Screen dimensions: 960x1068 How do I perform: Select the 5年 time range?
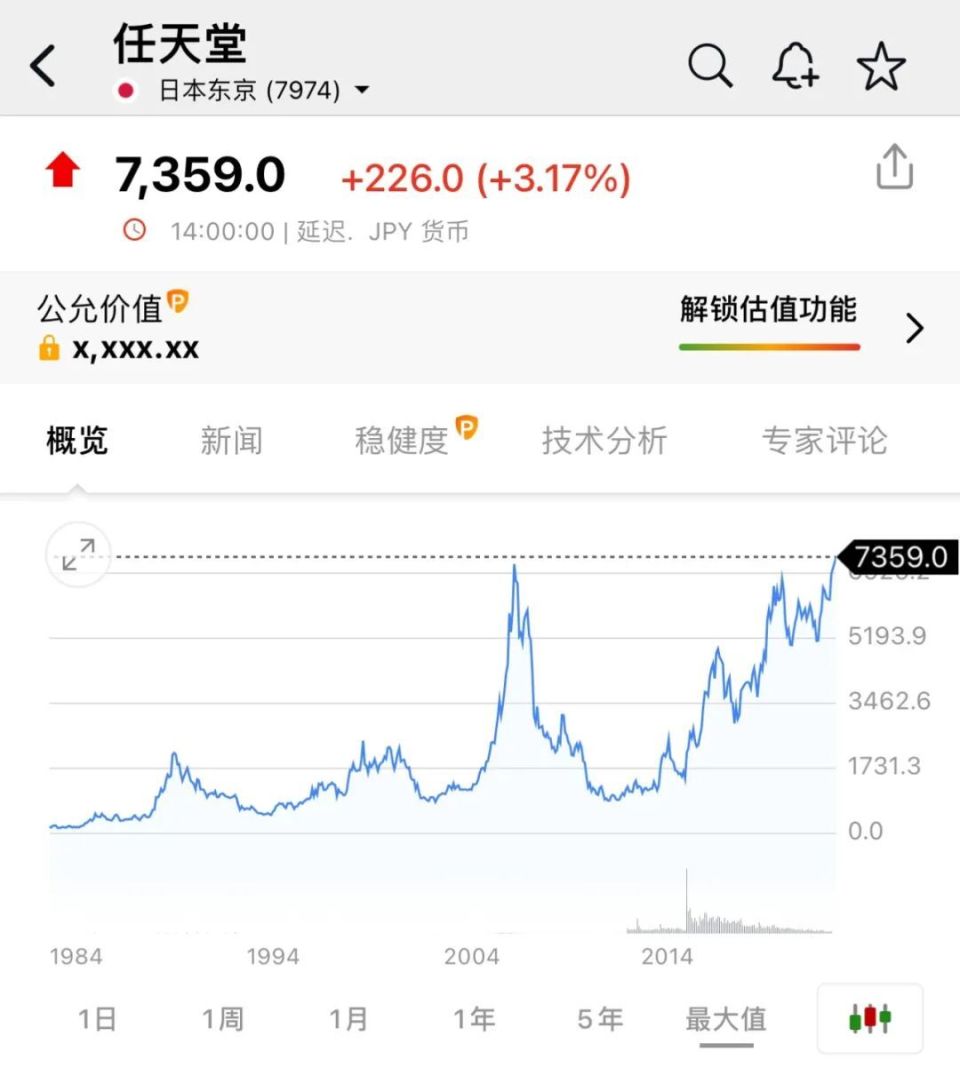click(x=599, y=1019)
